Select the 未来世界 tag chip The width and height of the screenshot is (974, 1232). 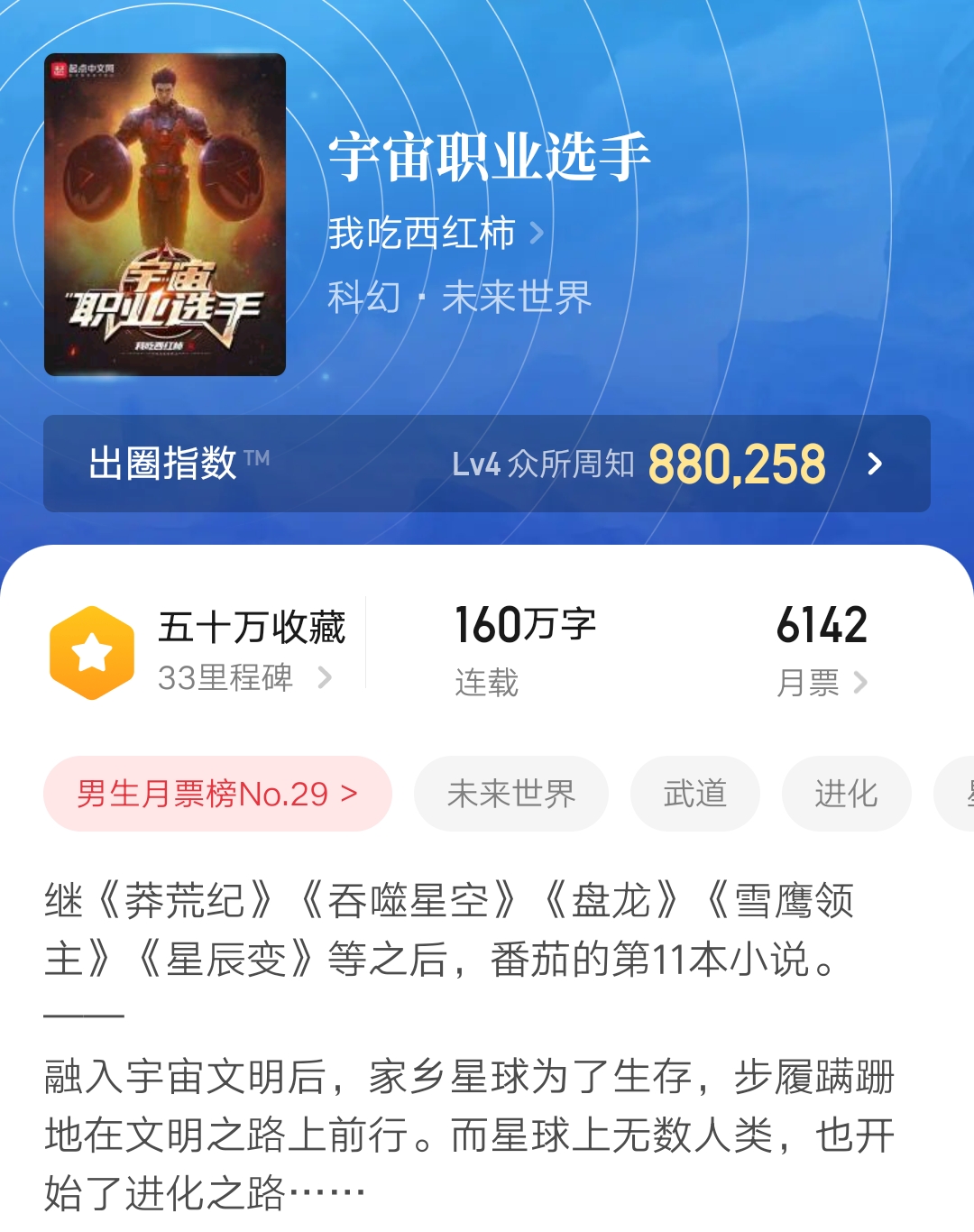pos(510,794)
